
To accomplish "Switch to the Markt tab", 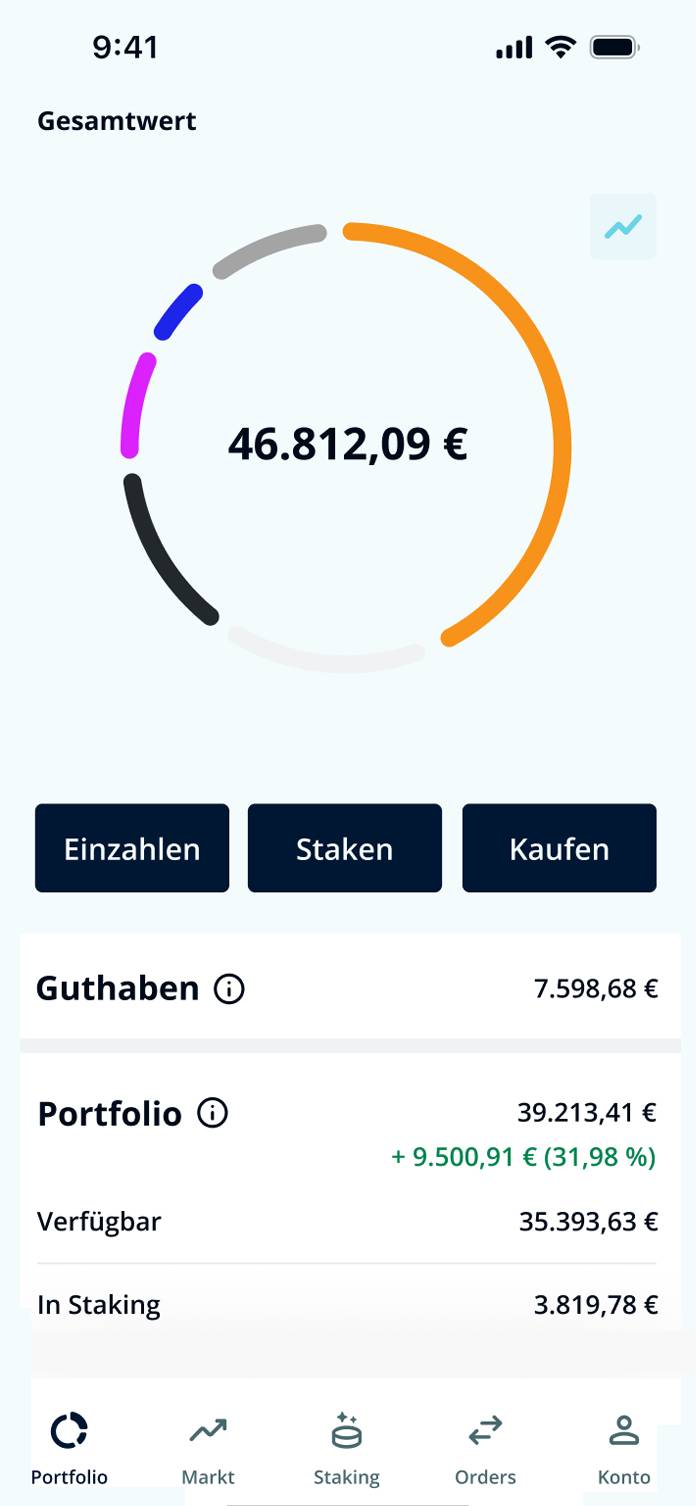I will (208, 1448).
